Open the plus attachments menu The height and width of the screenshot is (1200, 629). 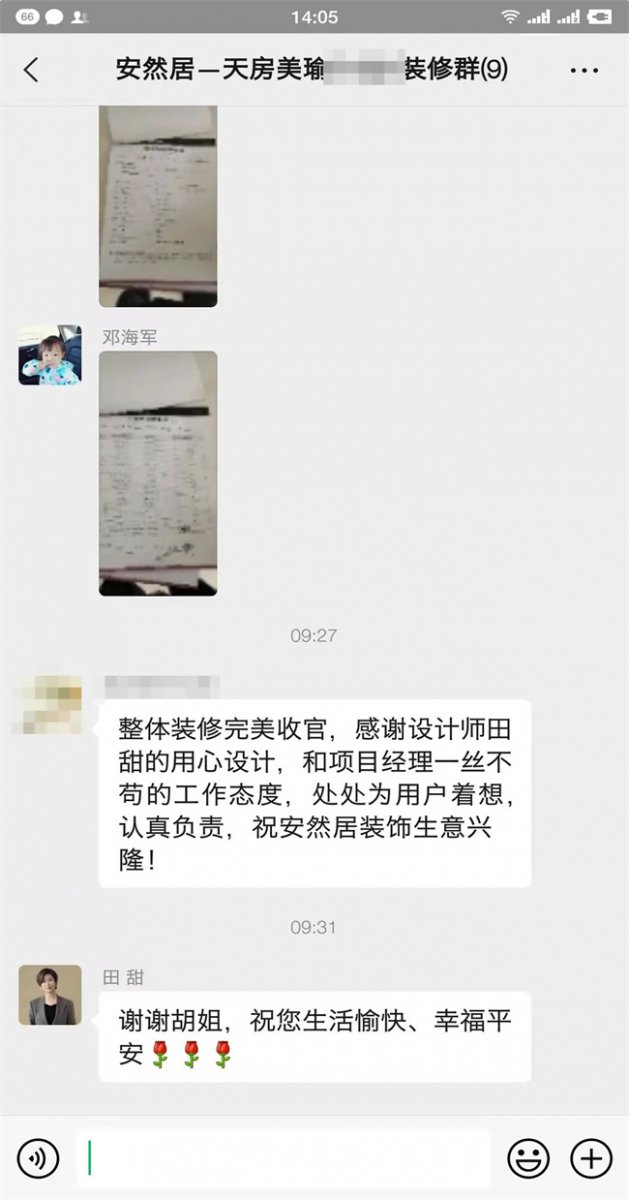pos(591,1158)
